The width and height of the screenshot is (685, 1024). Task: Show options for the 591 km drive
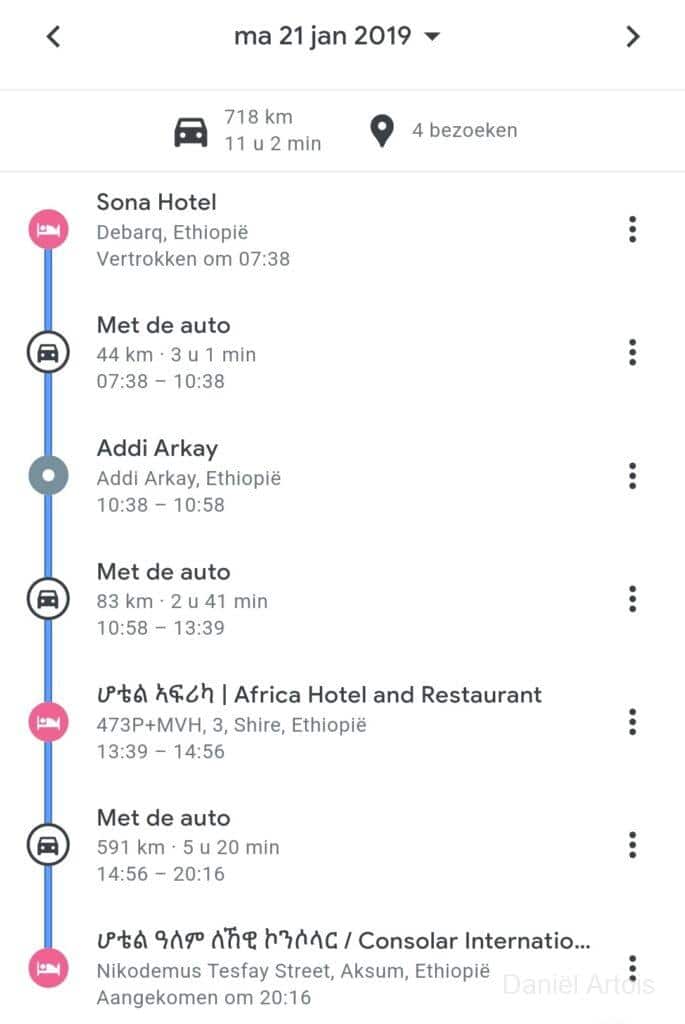click(632, 845)
